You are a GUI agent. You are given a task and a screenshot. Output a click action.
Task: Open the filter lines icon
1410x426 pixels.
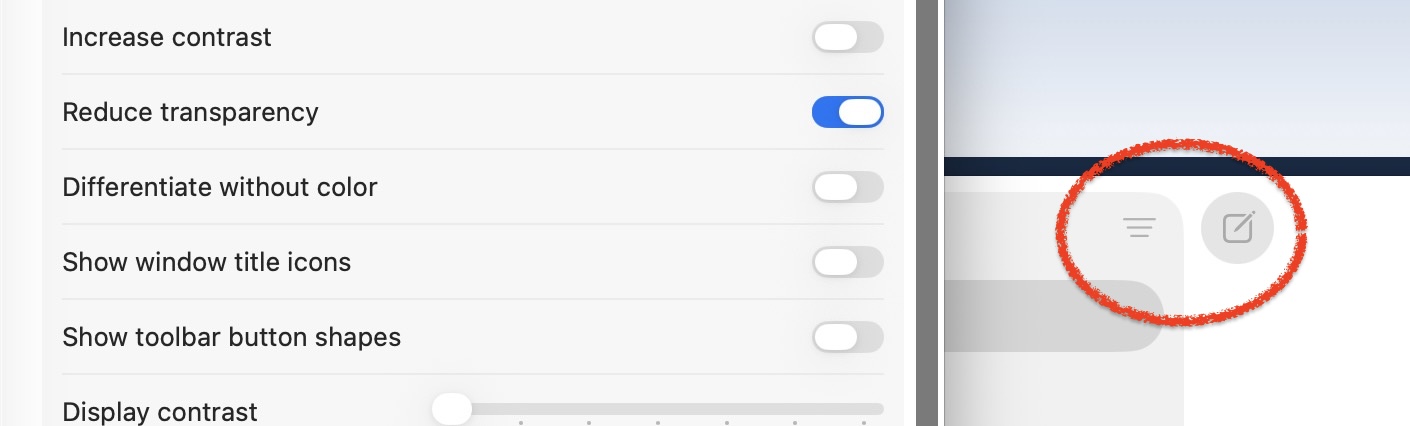[1139, 229]
